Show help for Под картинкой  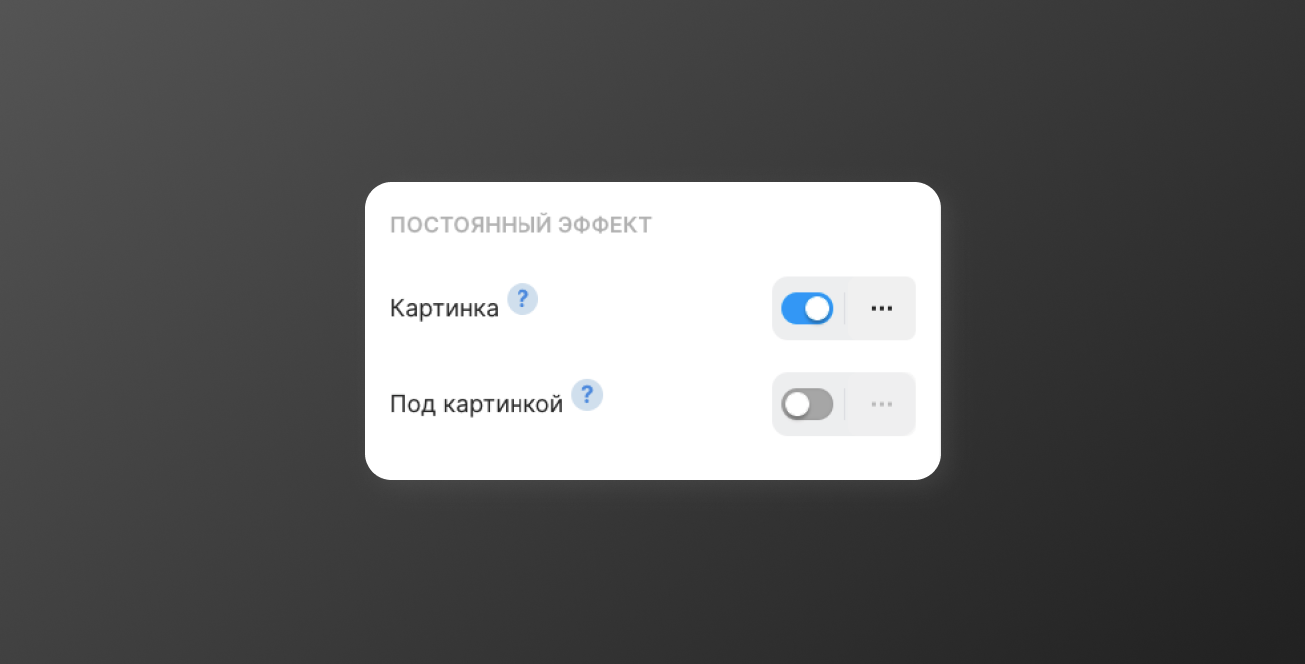click(587, 395)
